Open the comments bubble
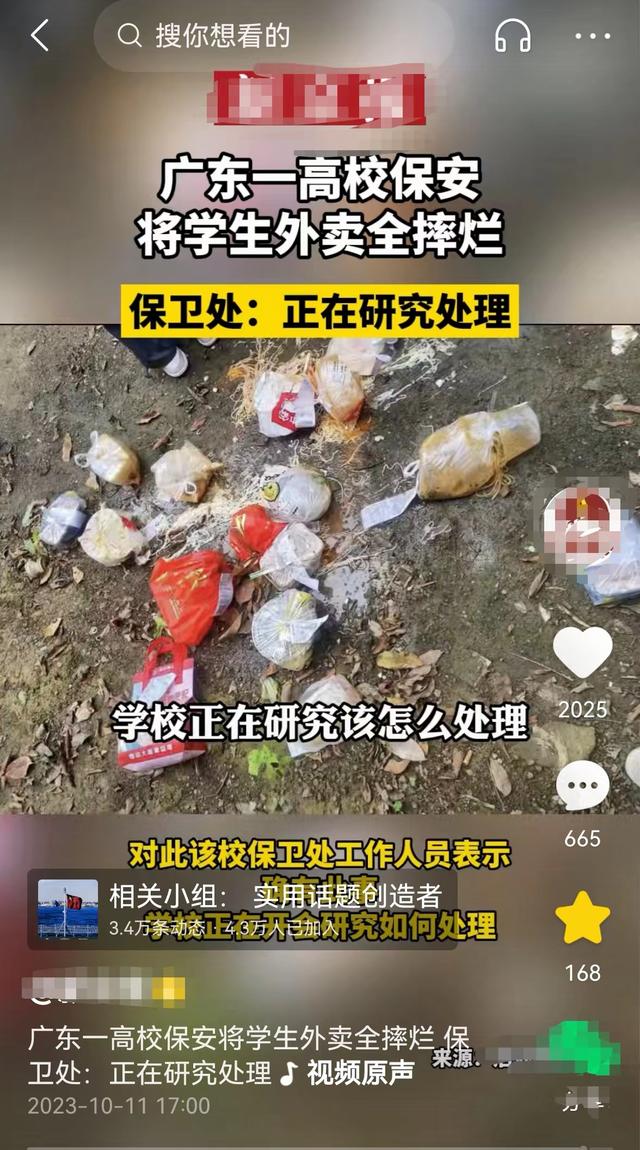Viewport: 640px width, 1150px height. coord(582,787)
